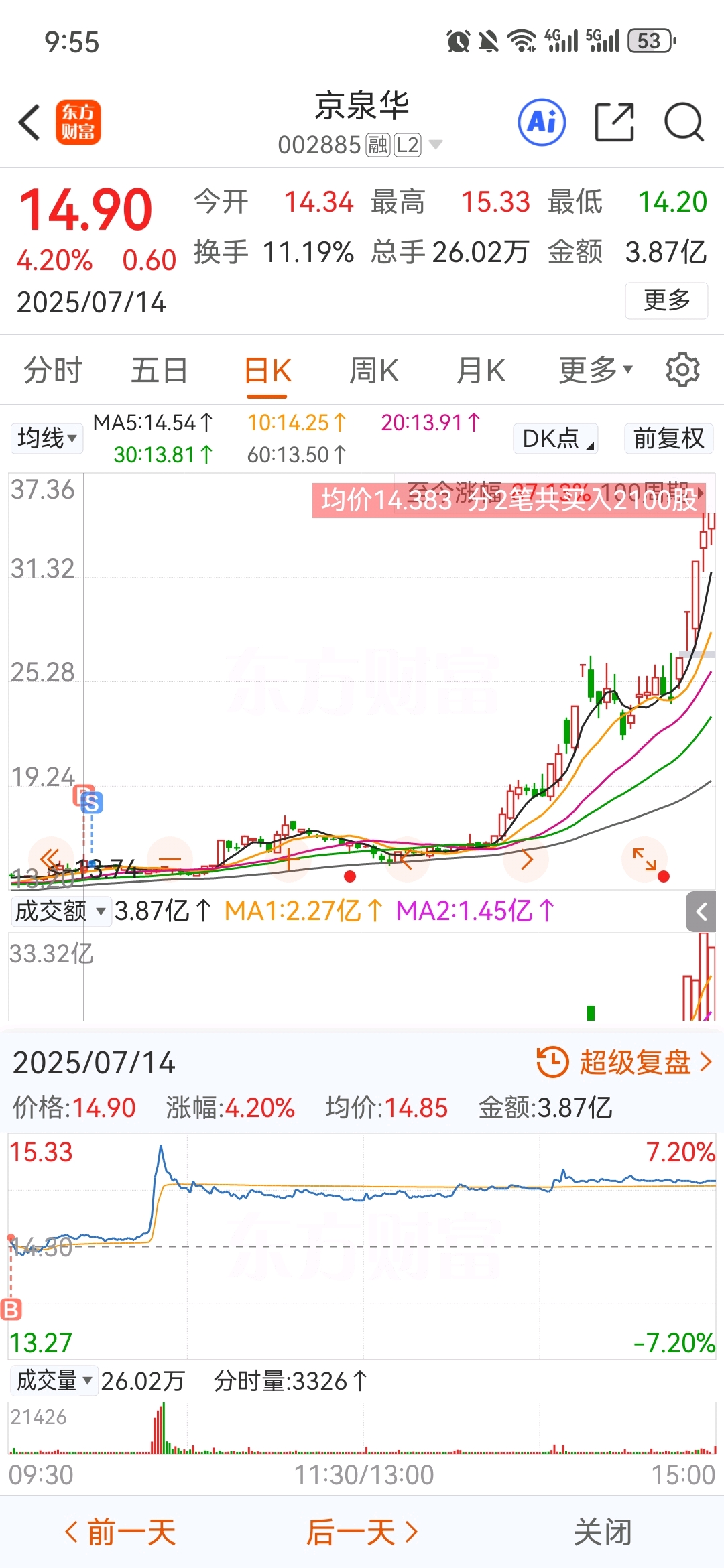Go back with the top-left arrow
Image resolution: width=724 pixels, height=1568 pixels.
29,123
